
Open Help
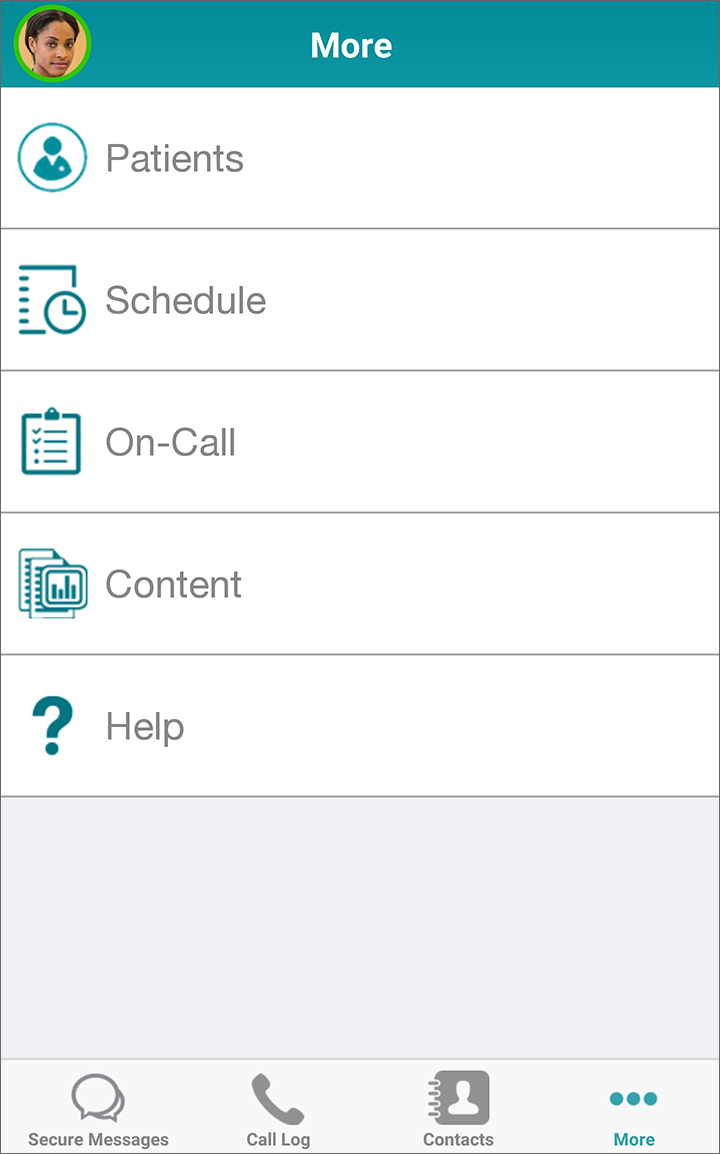point(360,726)
